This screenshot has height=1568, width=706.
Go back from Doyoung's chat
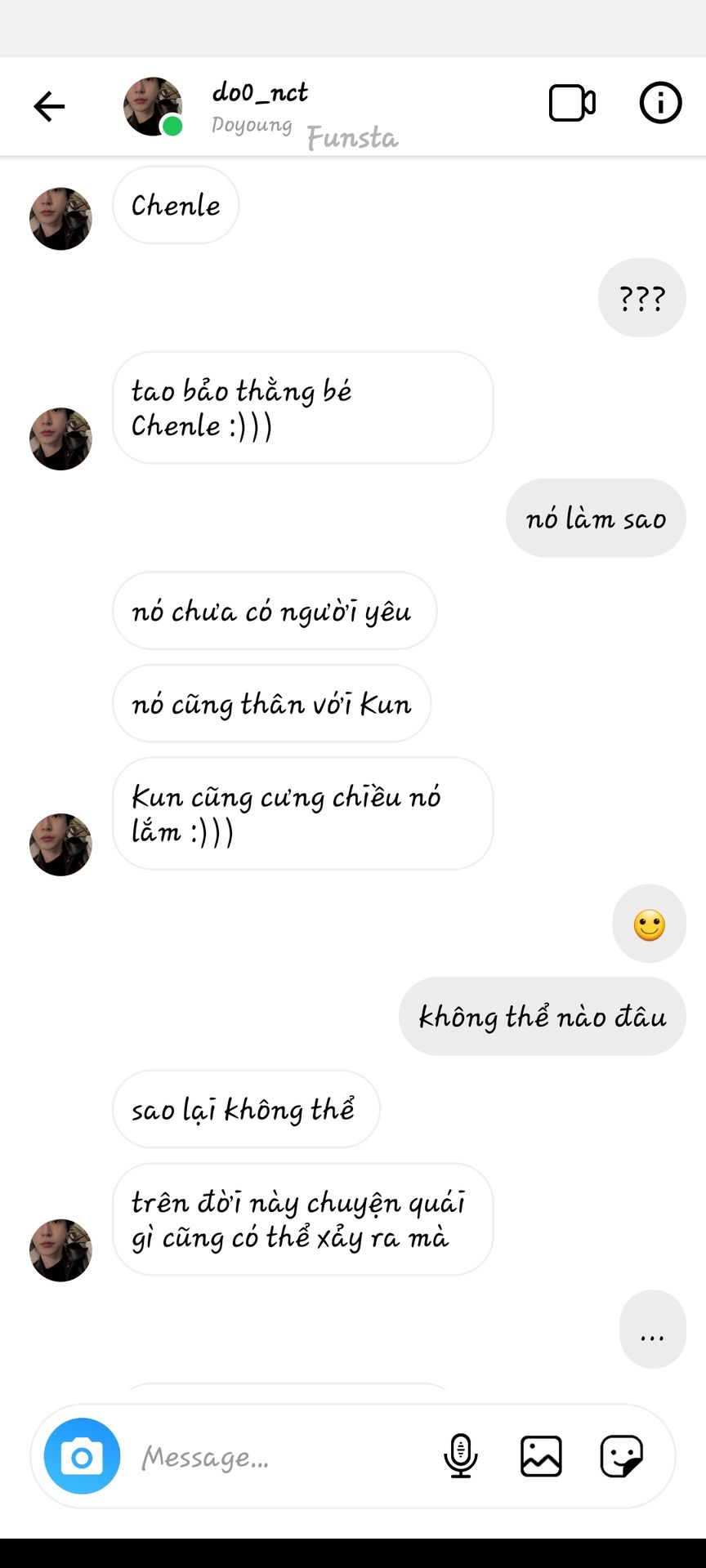click(49, 106)
